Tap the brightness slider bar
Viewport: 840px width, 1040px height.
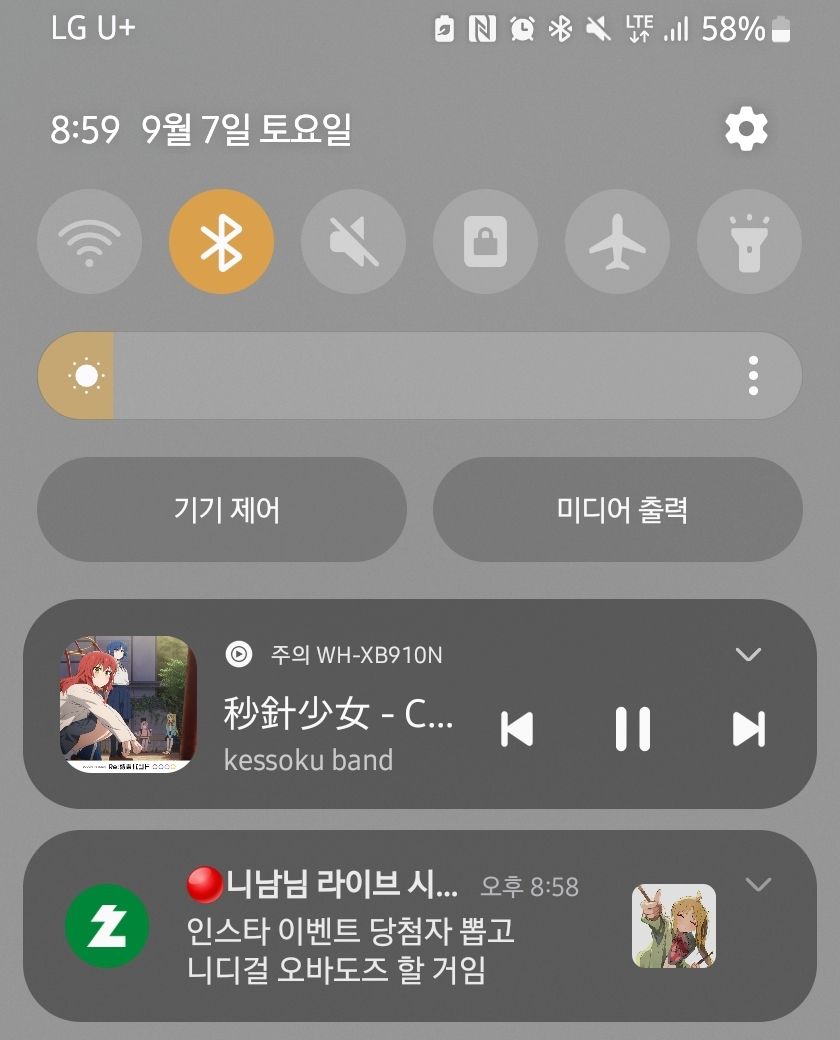[420, 376]
